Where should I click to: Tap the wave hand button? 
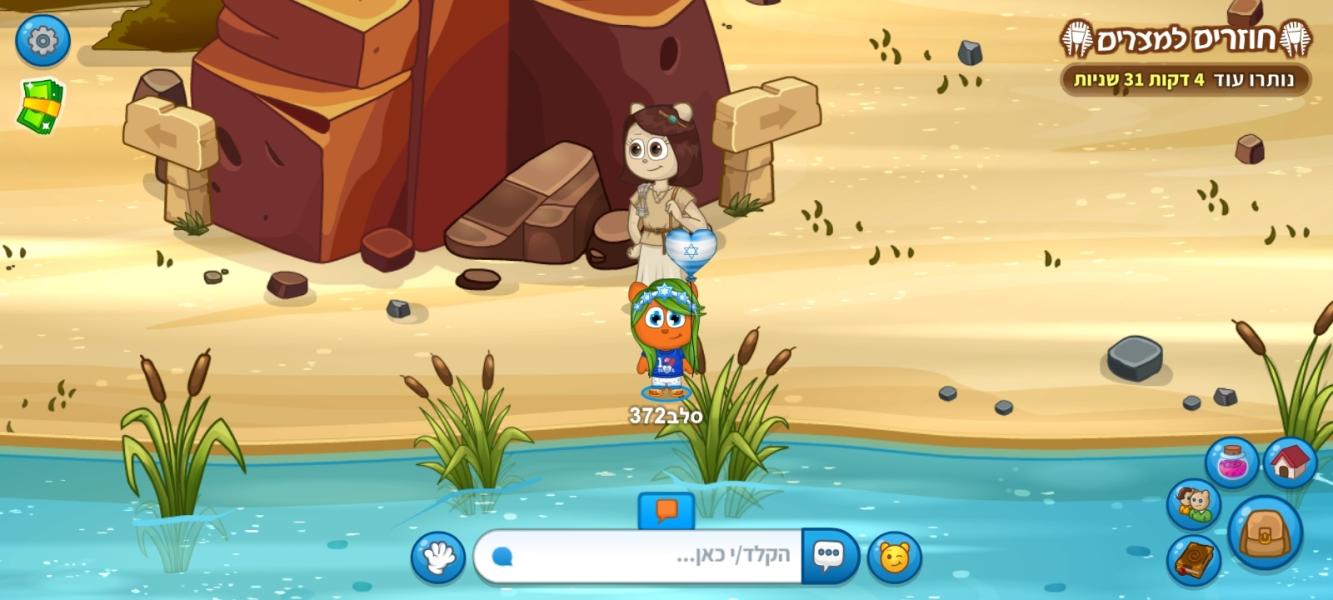coord(438,558)
